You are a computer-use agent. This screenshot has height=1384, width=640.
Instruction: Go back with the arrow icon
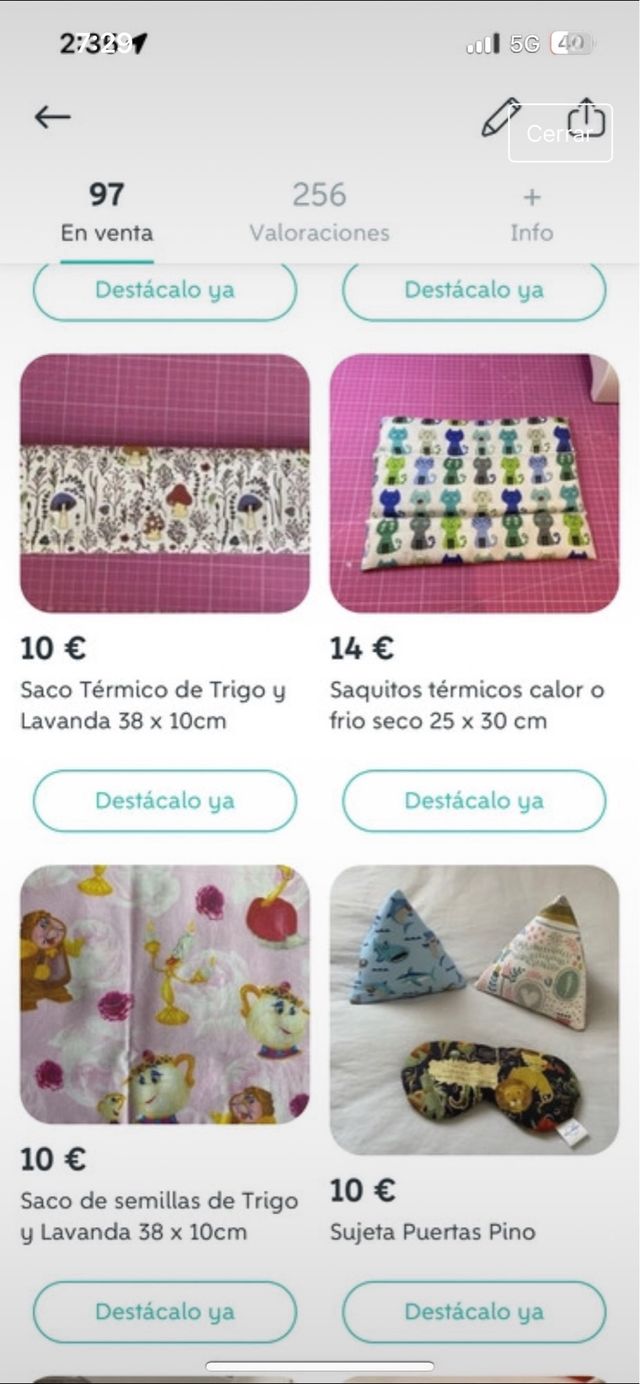52,117
